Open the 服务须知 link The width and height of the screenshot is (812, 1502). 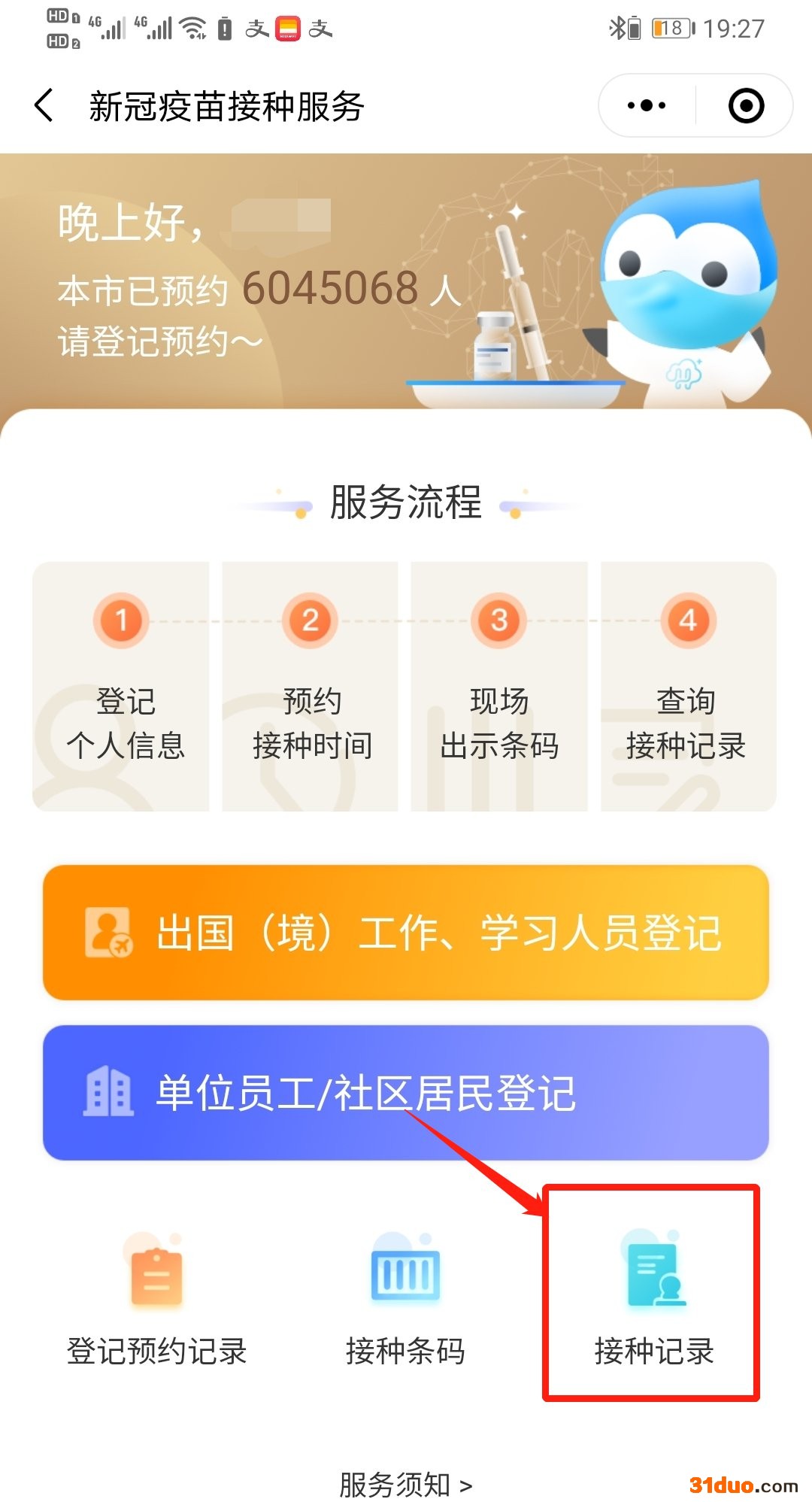coord(405,1484)
